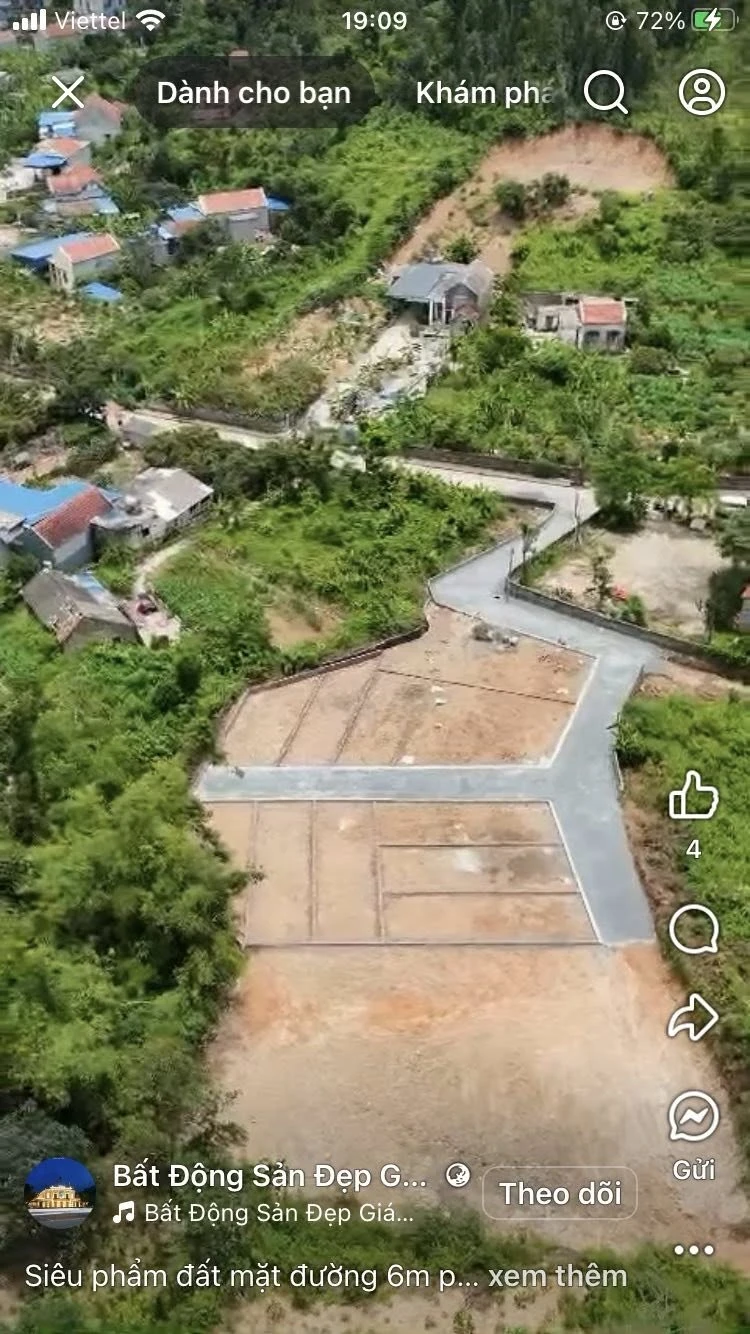Close the video viewer

[x=68, y=92]
